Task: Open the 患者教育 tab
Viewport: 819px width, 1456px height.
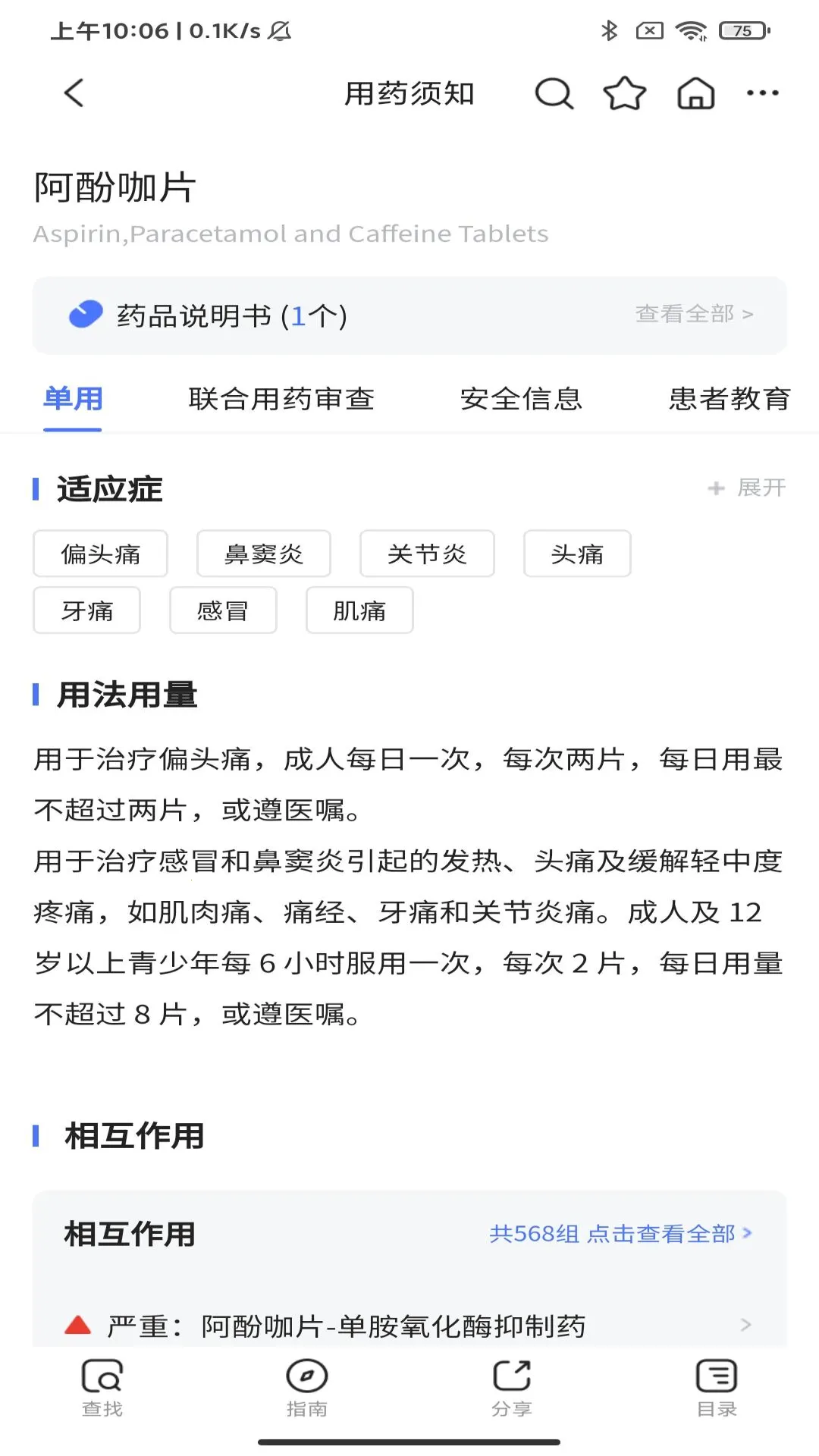Action: click(x=729, y=399)
